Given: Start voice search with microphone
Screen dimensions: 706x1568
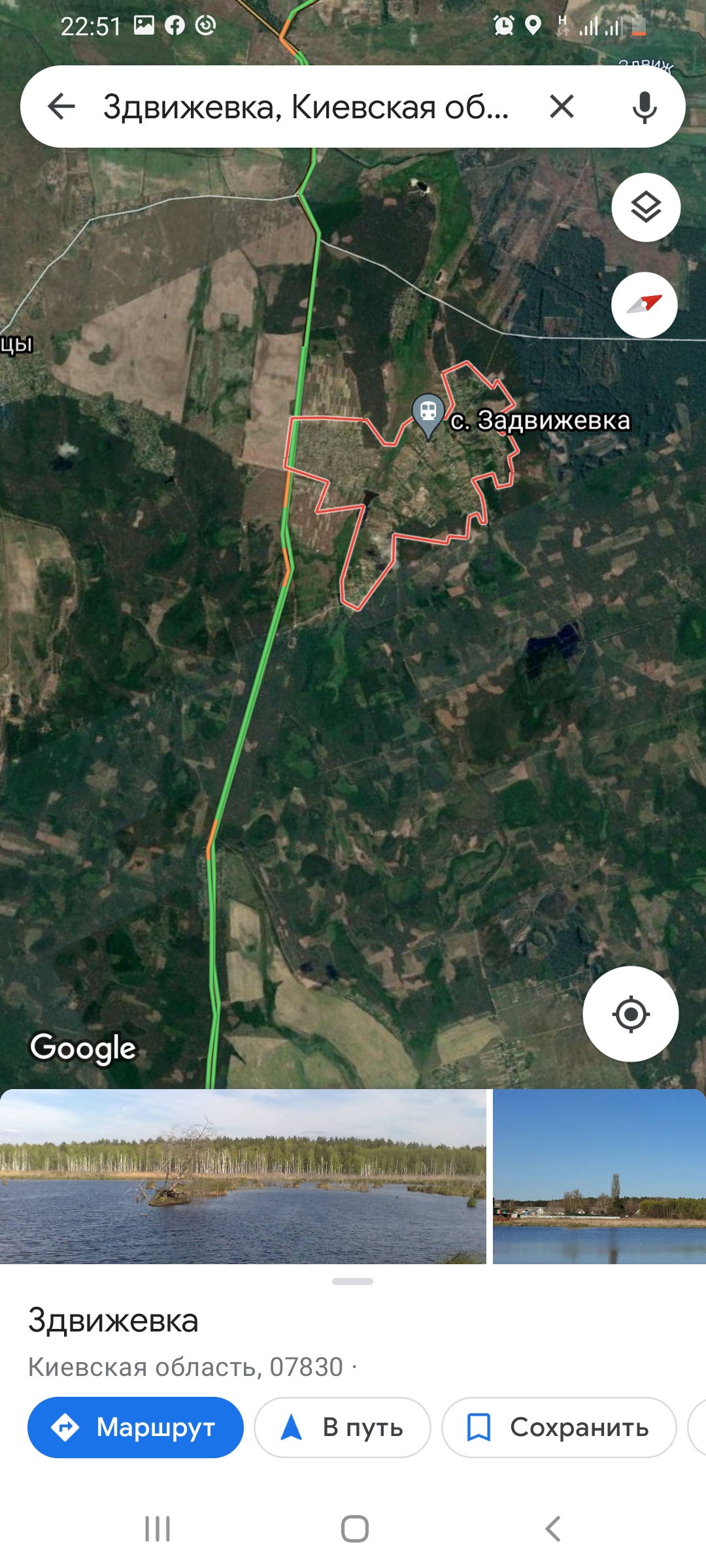Looking at the screenshot, I should tap(644, 107).
